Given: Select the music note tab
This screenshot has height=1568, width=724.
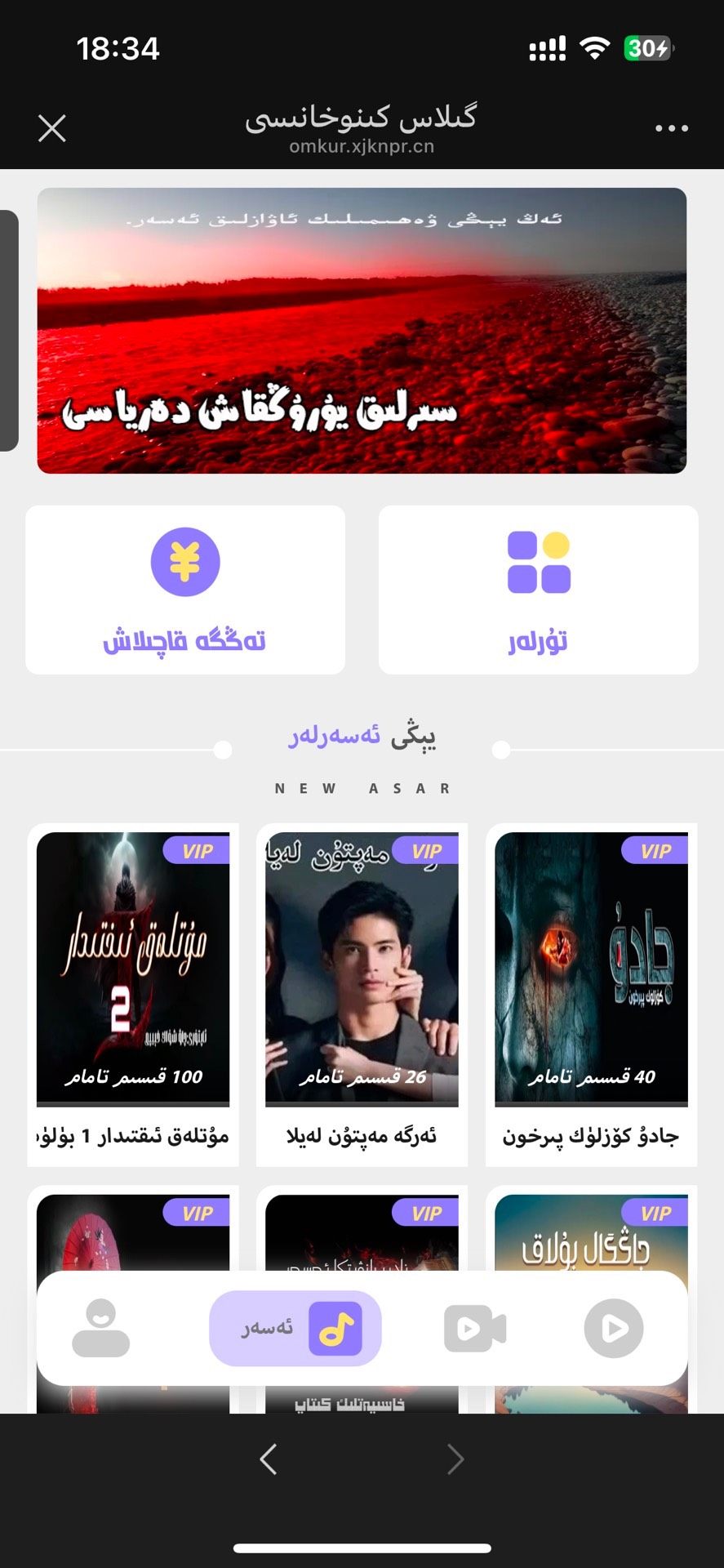Looking at the screenshot, I should tap(295, 1329).
